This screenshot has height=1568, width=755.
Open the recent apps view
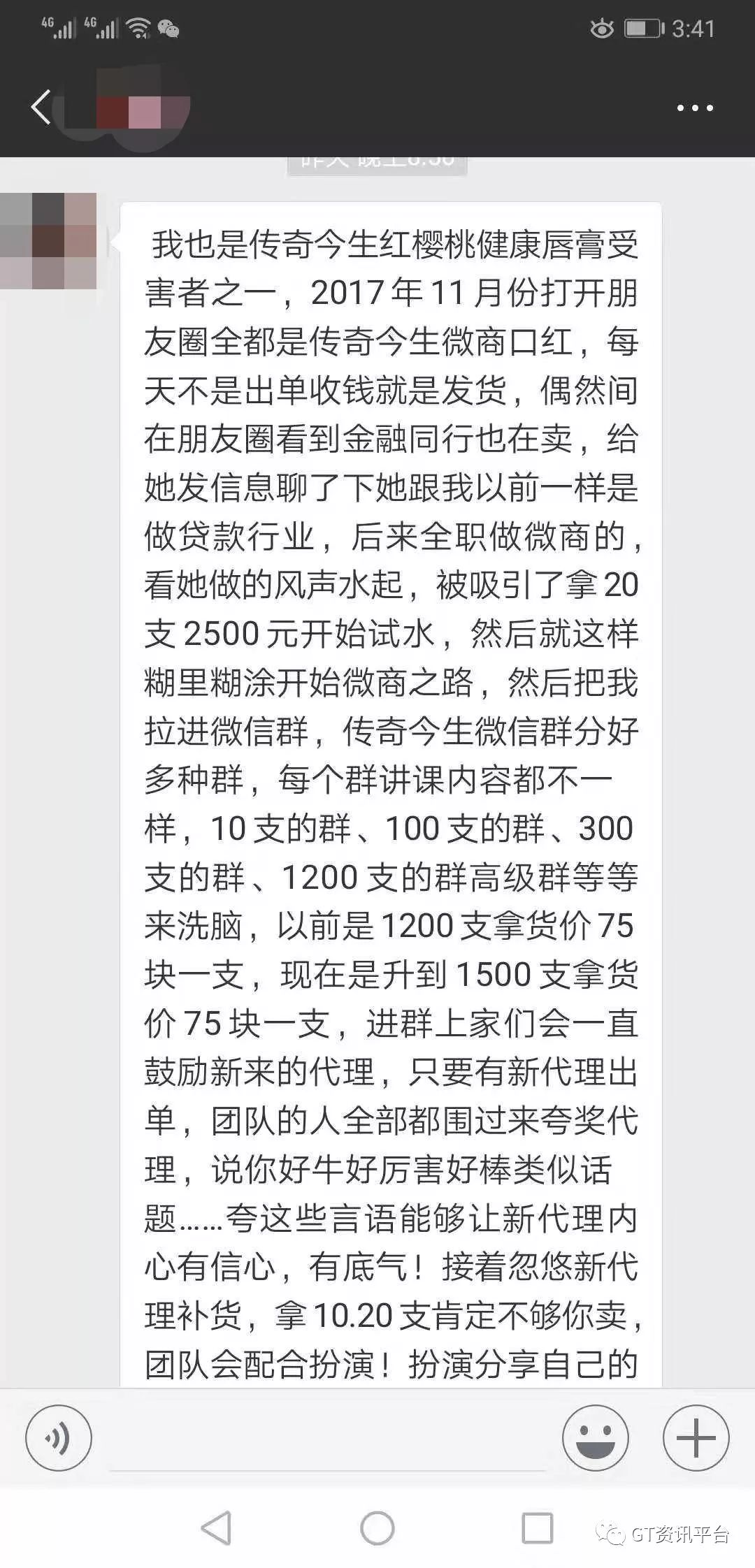pyautogui.click(x=538, y=1529)
